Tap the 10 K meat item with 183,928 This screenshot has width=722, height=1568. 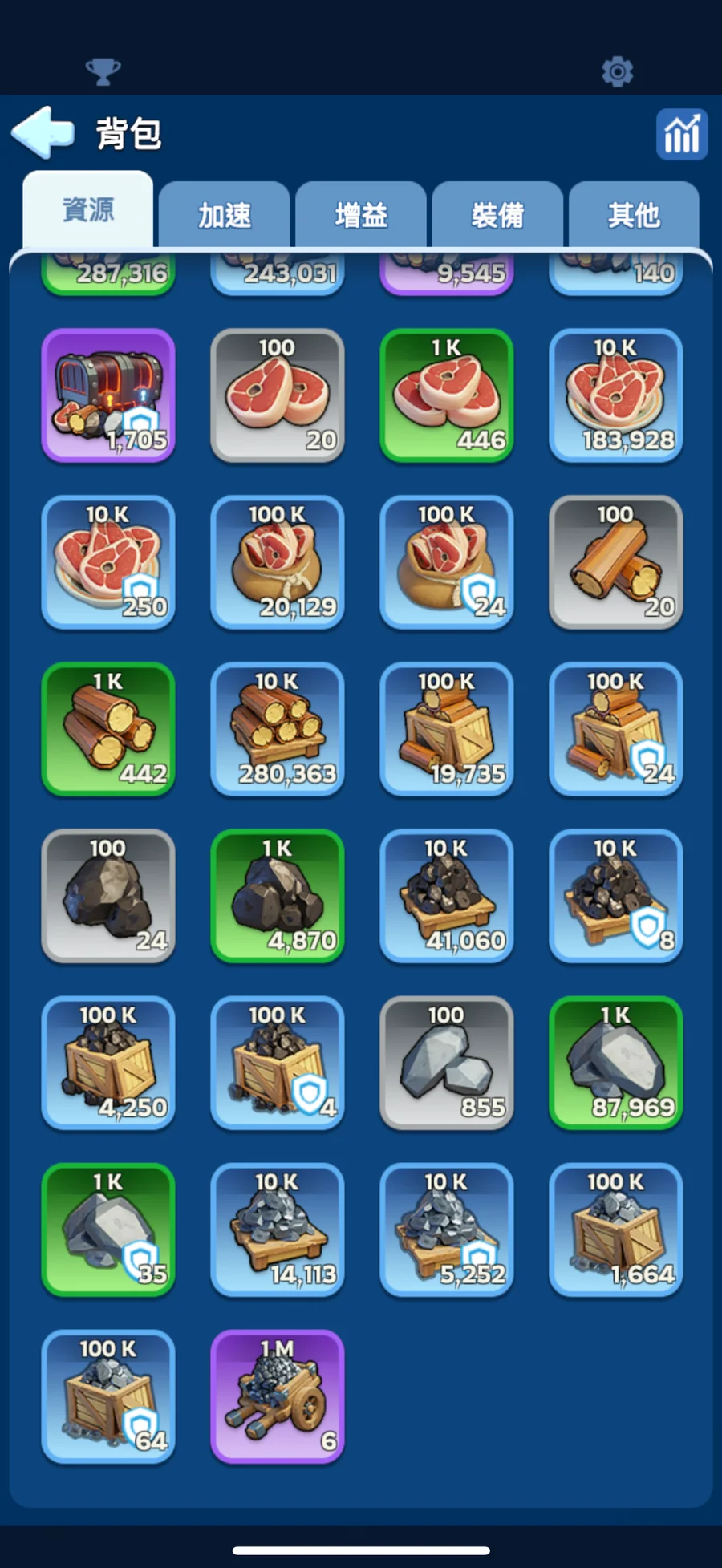pos(615,395)
